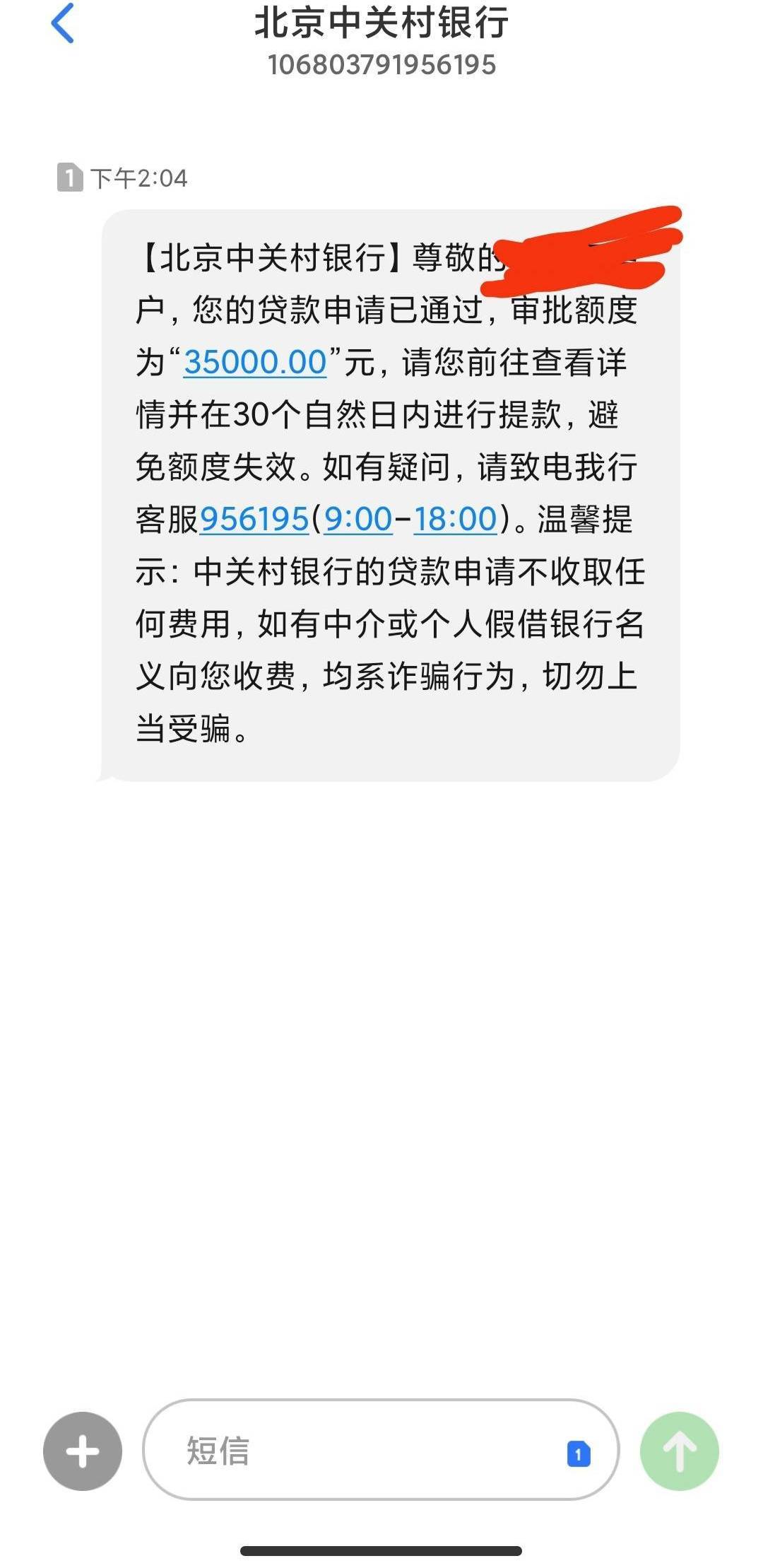763x1568 pixels.
Task: Open the plus attachment button
Action: pyautogui.click(x=83, y=1451)
